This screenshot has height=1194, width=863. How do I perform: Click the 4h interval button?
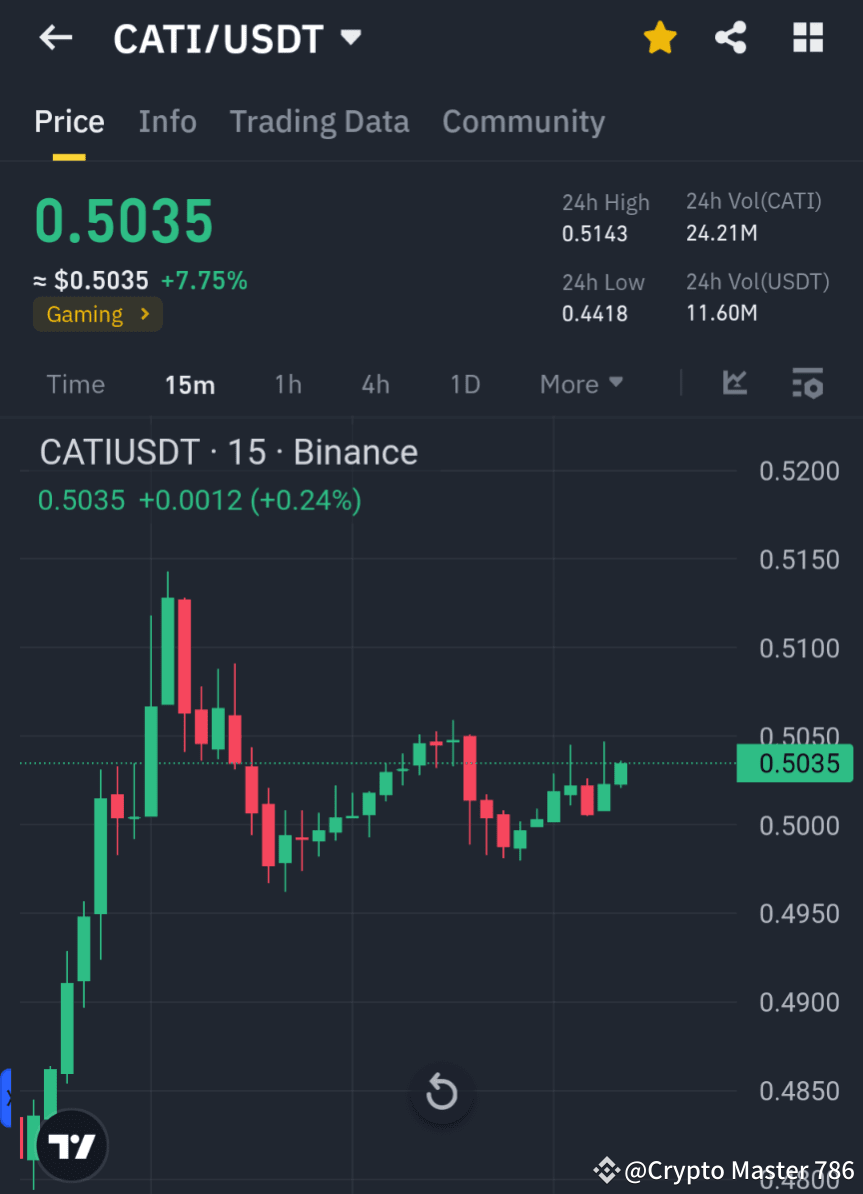tap(375, 384)
